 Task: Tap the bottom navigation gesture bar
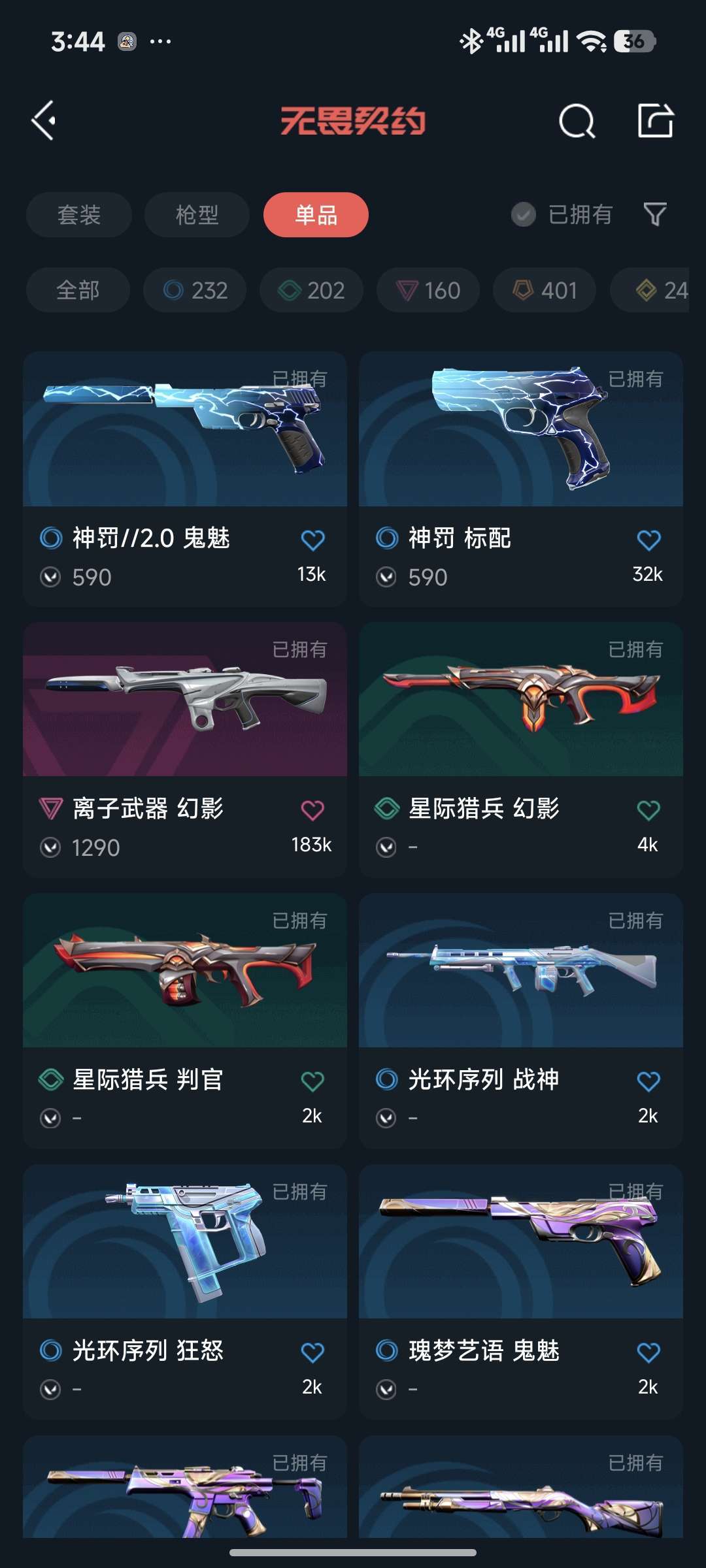coord(353,1552)
